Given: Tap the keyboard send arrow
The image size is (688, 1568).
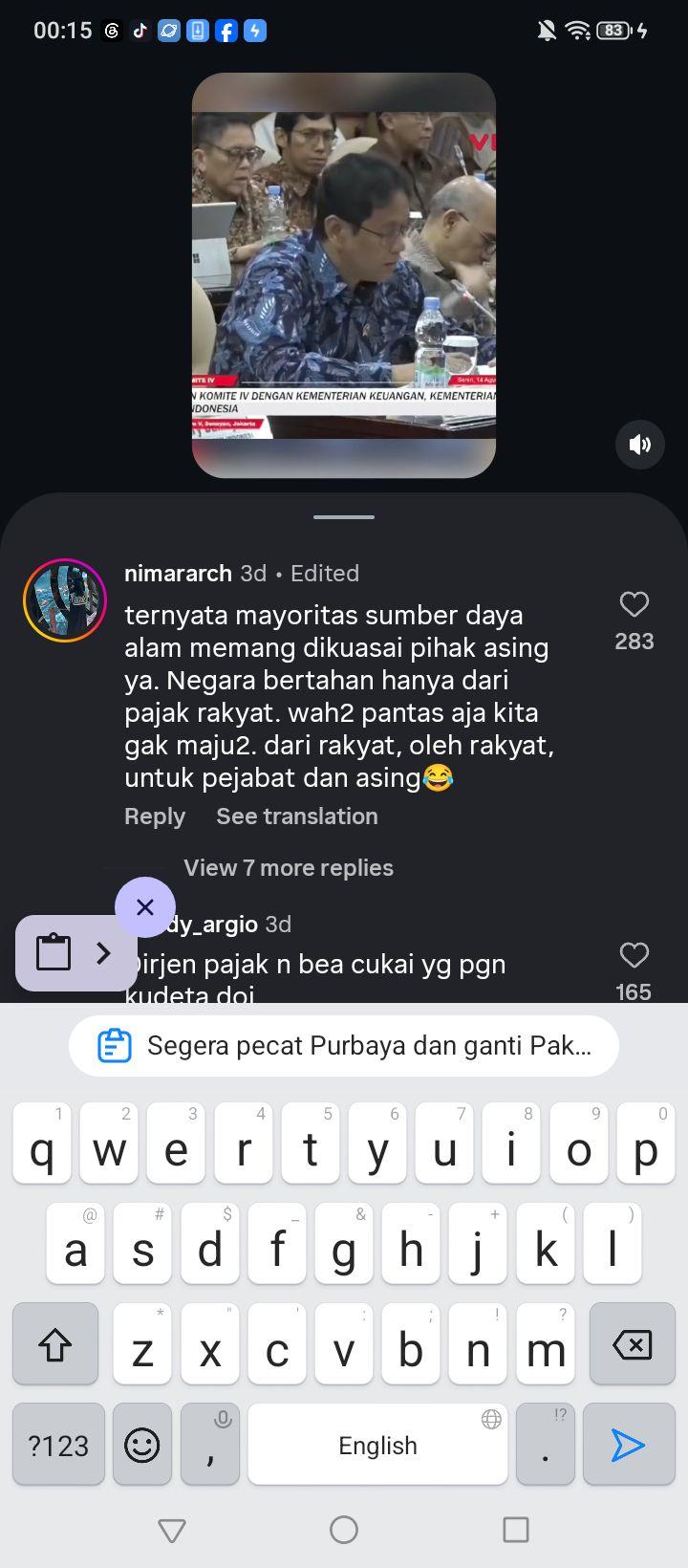Looking at the screenshot, I should tap(628, 1445).
